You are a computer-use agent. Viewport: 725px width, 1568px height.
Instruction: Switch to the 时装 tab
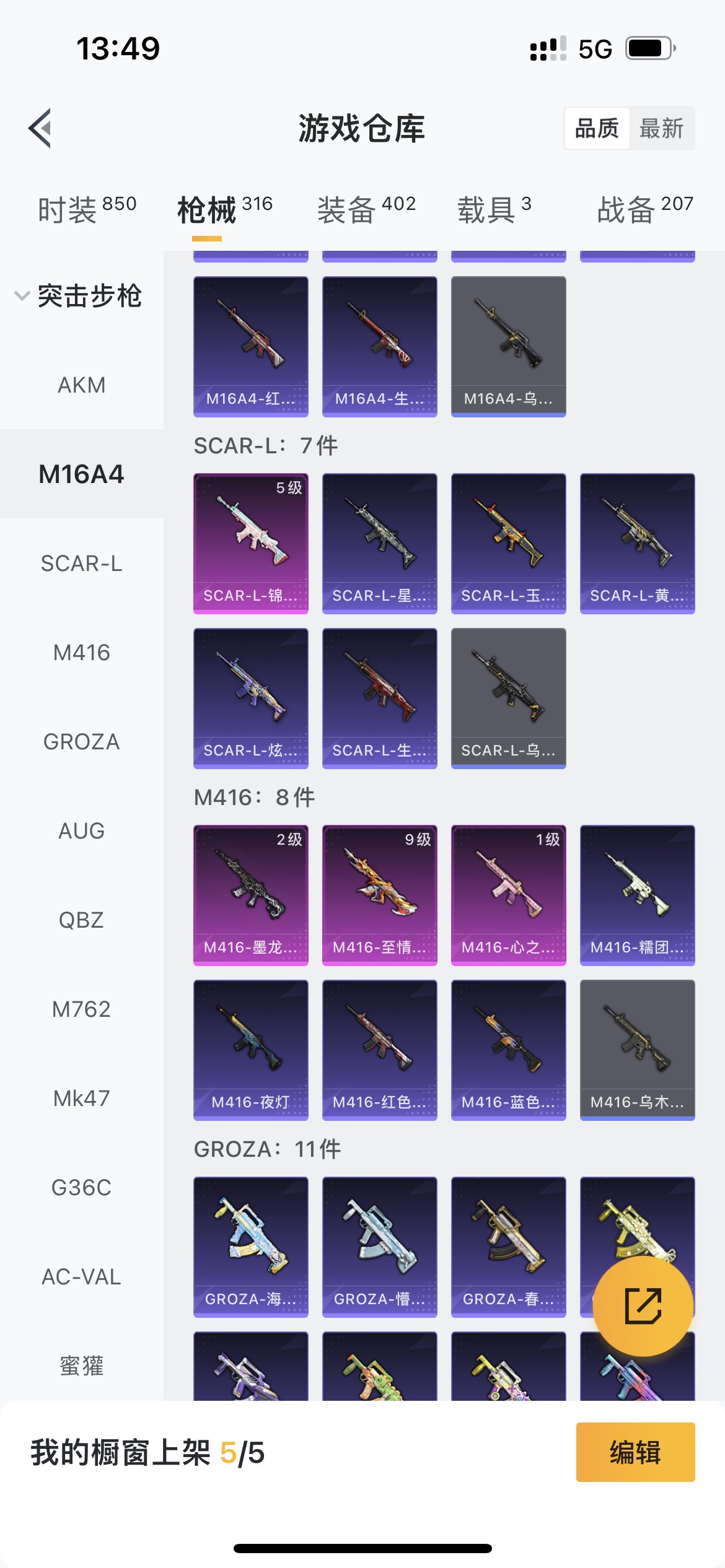click(87, 210)
